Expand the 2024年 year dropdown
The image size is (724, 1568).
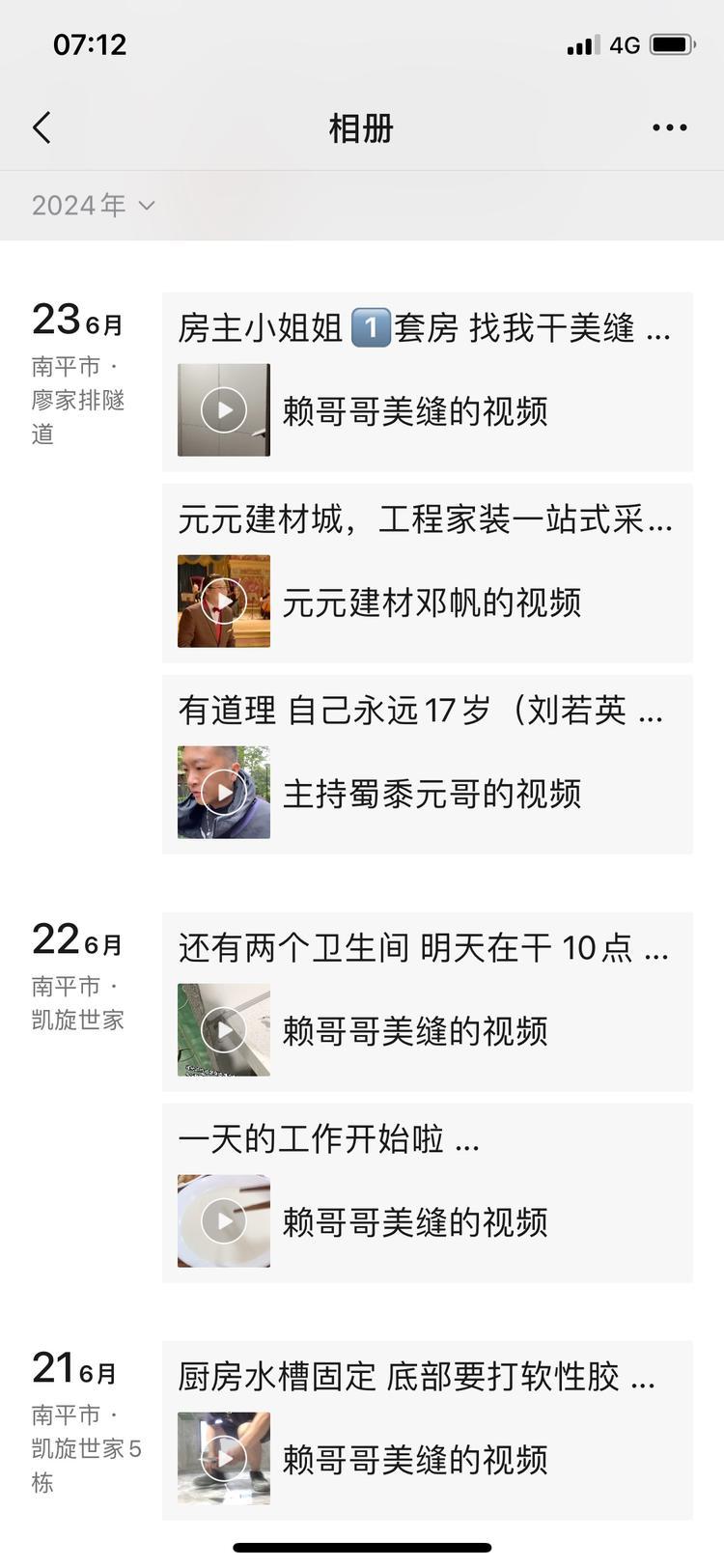(x=93, y=205)
